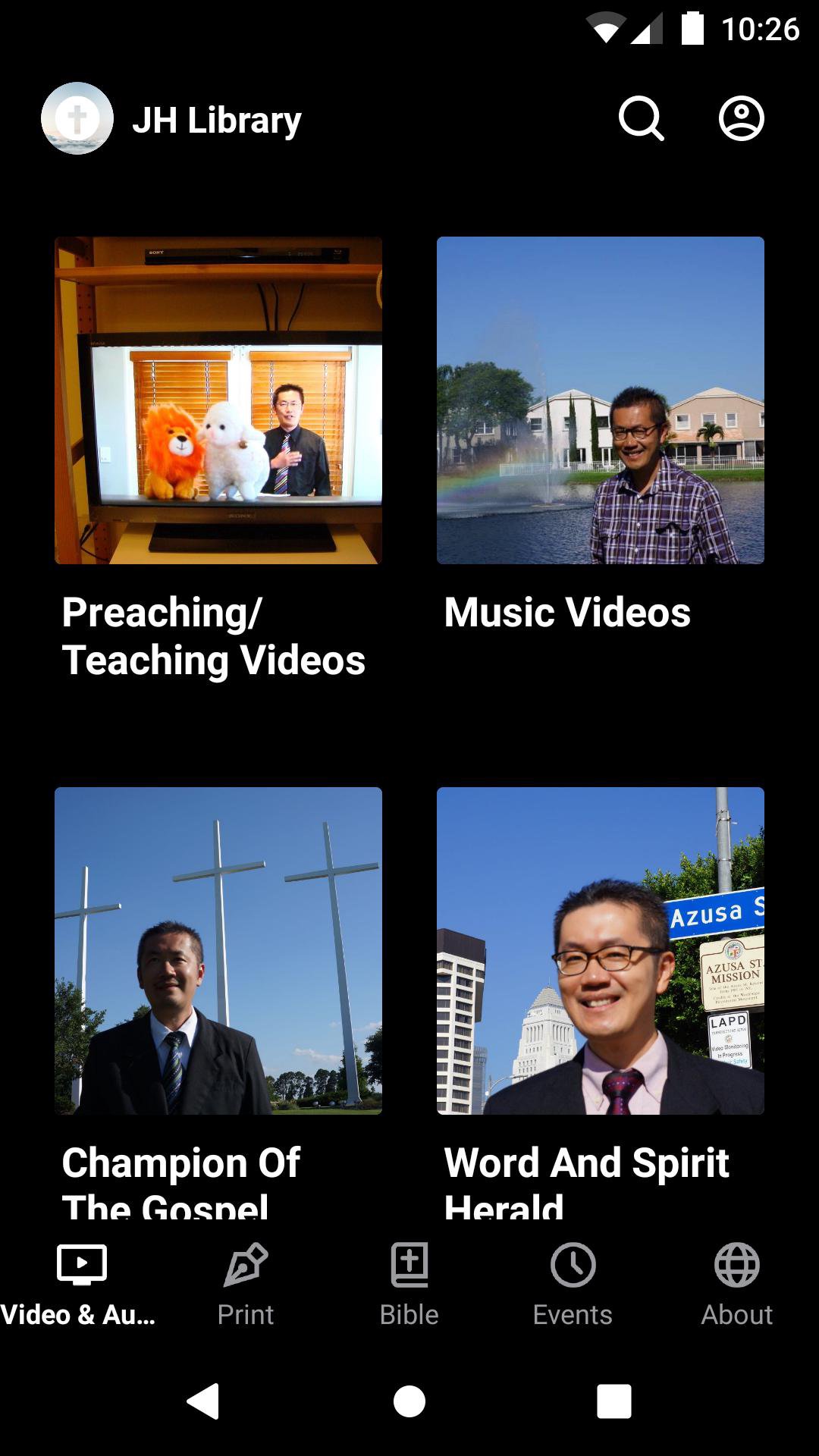Screen dimensions: 819x1456
Task: Go to the device home screen
Action: [409, 1401]
